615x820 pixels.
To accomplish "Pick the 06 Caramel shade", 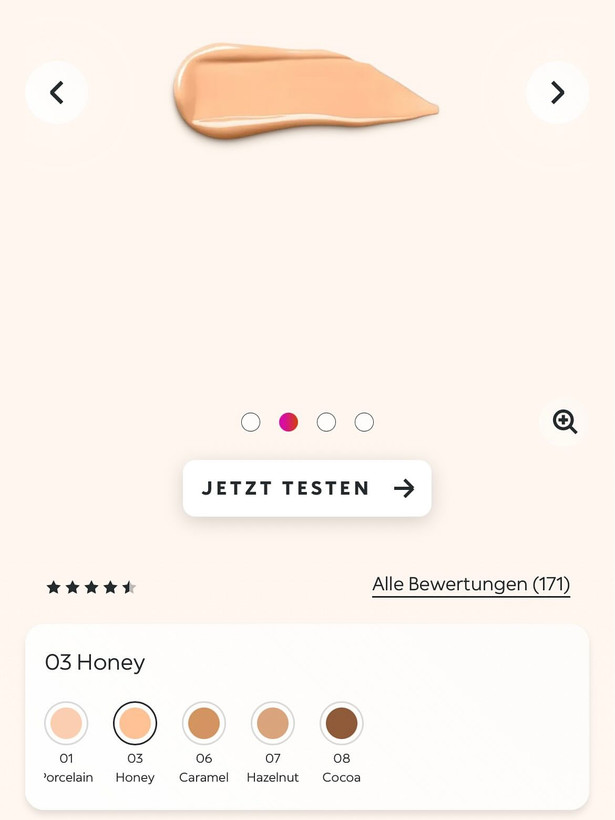I will pyautogui.click(x=204, y=723).
